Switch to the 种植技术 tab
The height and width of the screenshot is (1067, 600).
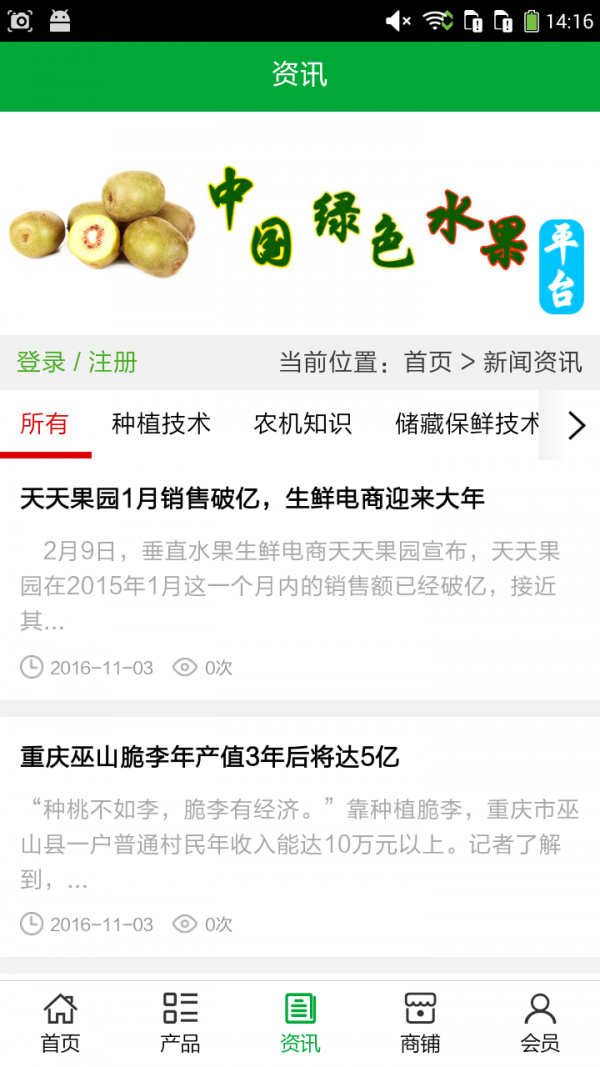(x=161, y=424)
